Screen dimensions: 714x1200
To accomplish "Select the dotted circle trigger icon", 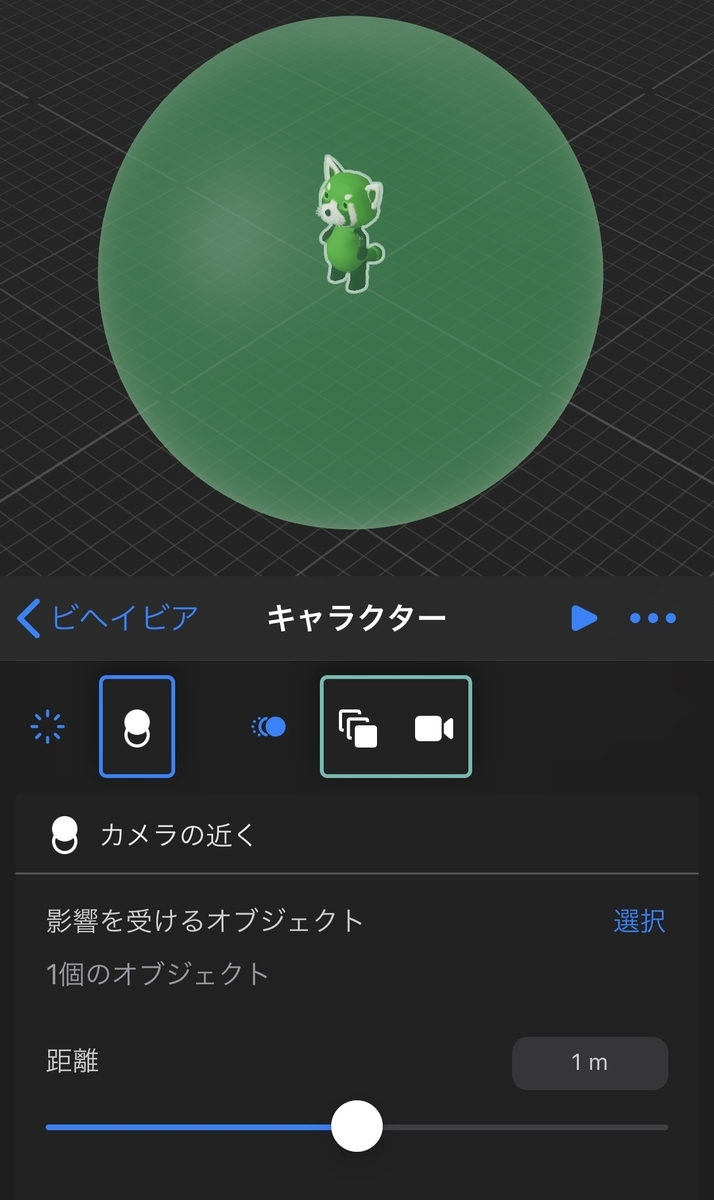I will pyautogui.click(x=47, y=727).
